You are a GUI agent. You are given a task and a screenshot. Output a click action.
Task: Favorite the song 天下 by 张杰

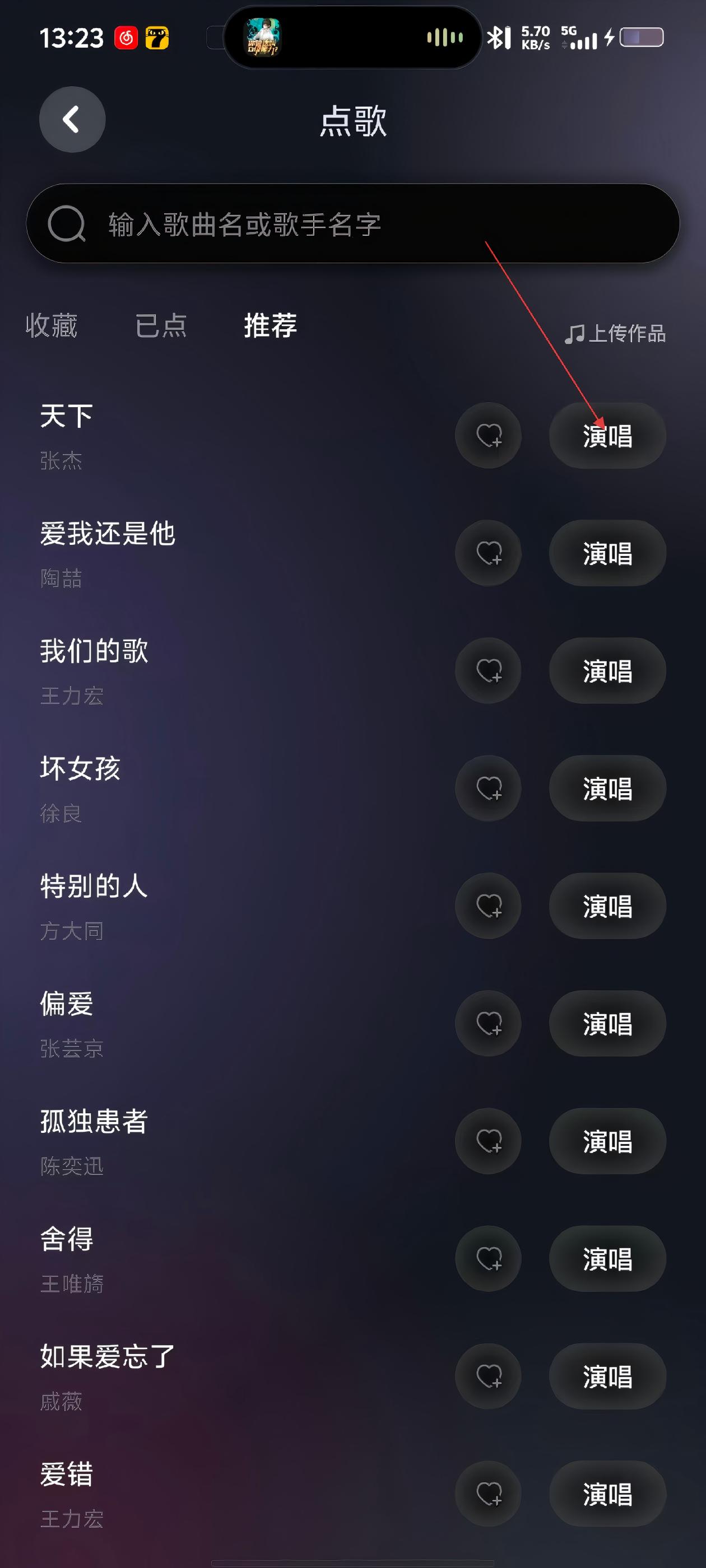[x=488, y=436]
